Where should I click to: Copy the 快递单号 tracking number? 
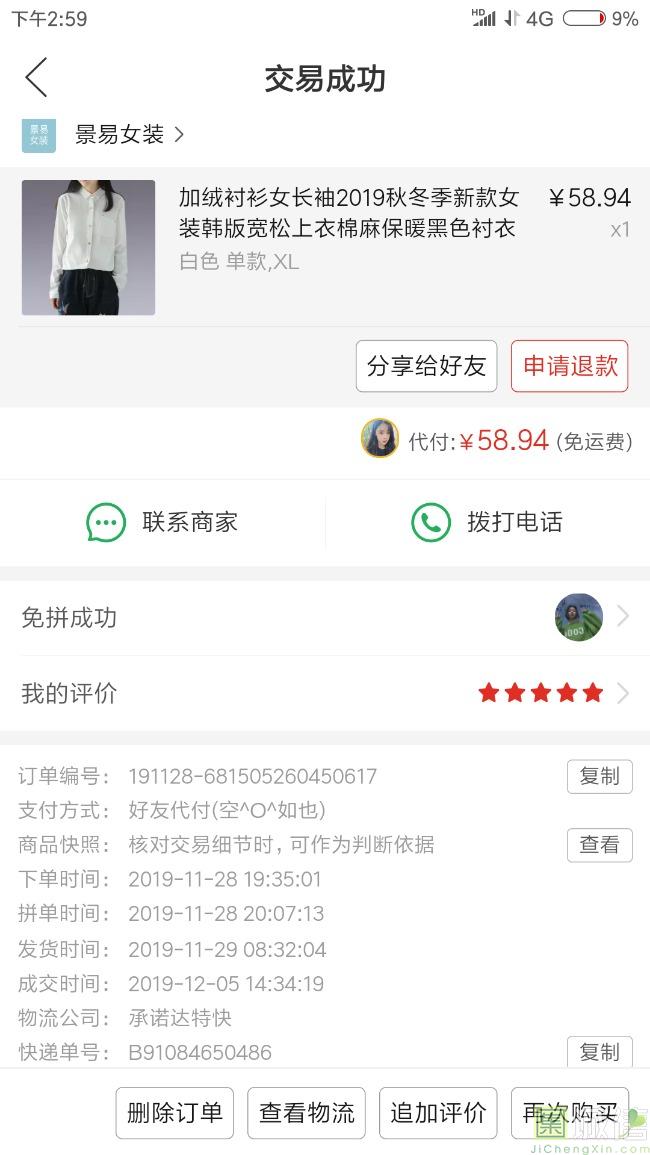(599, 1052)
